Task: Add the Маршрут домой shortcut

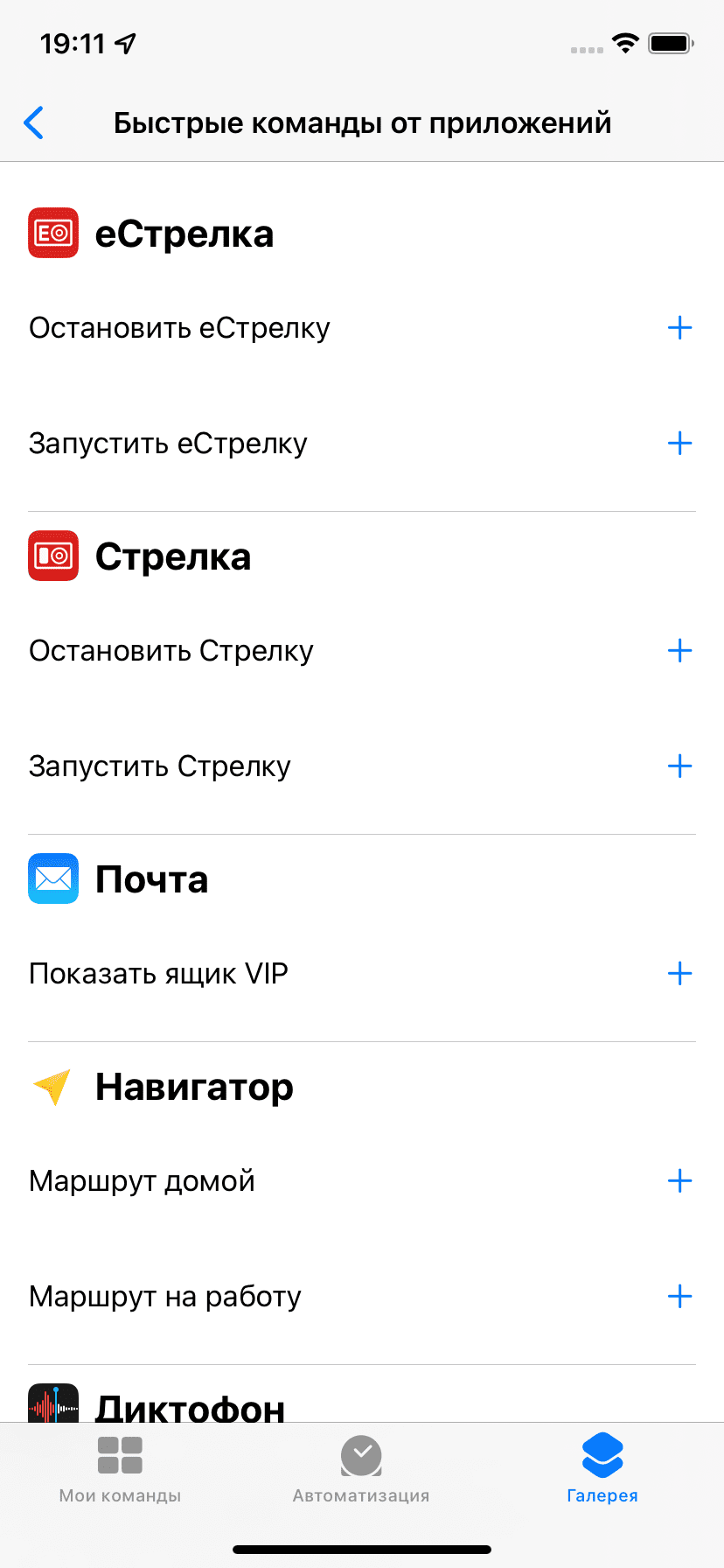Action: (679, 1181)
